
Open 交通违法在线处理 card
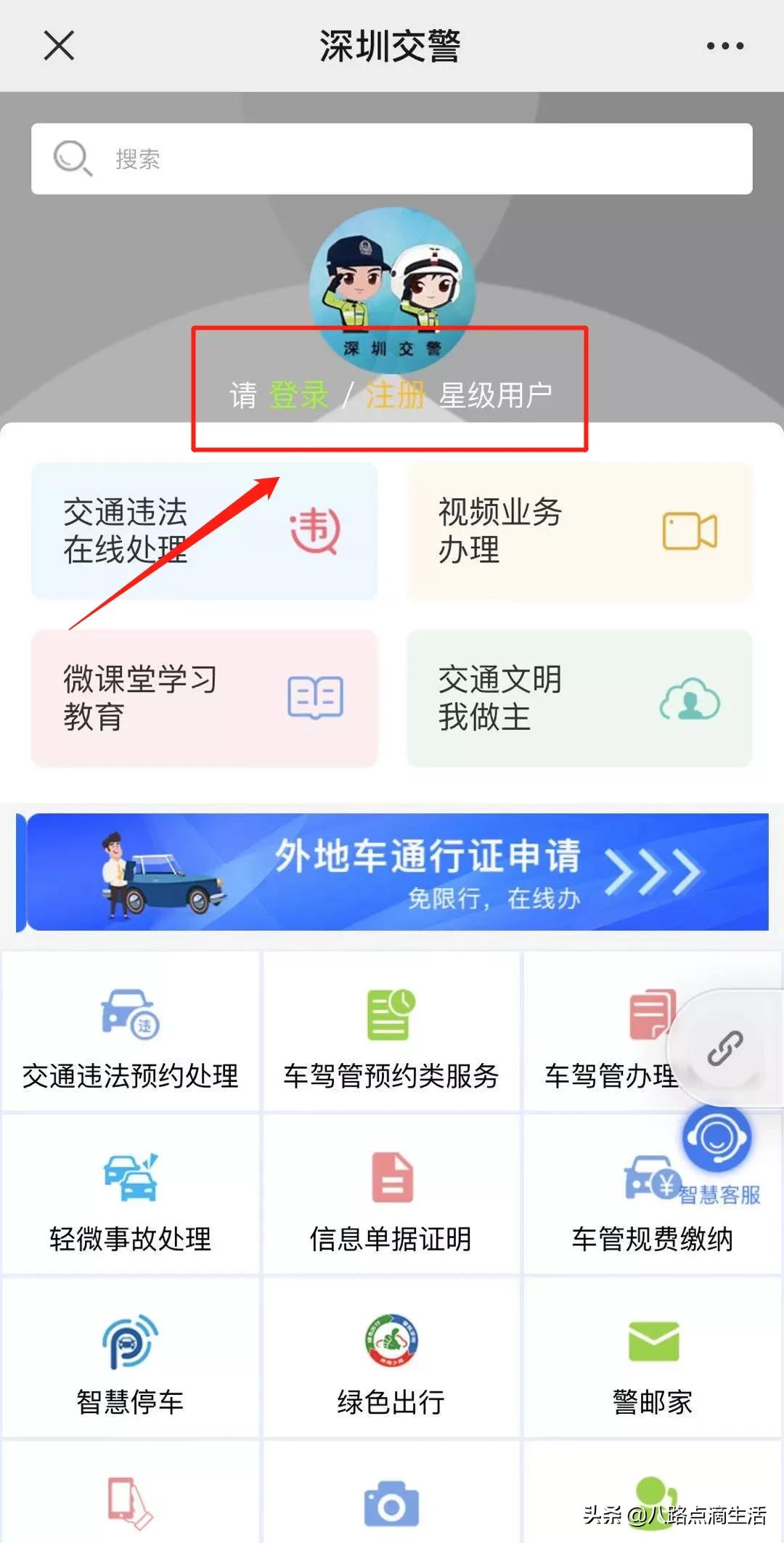coord(203,530)
